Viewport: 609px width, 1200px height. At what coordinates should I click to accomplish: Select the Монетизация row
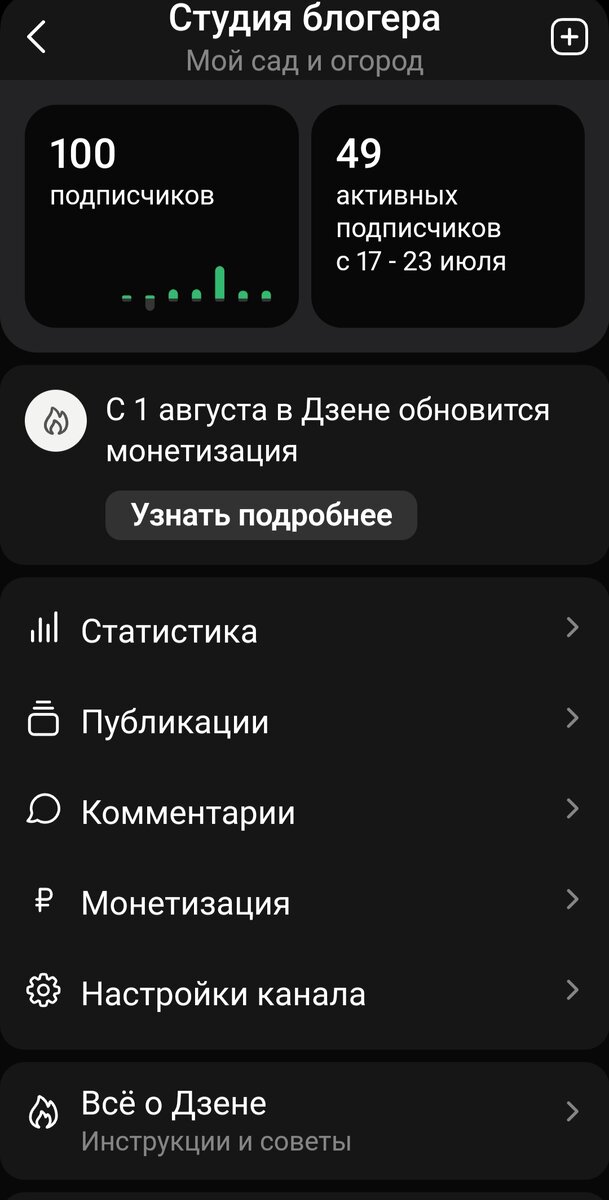304,902
